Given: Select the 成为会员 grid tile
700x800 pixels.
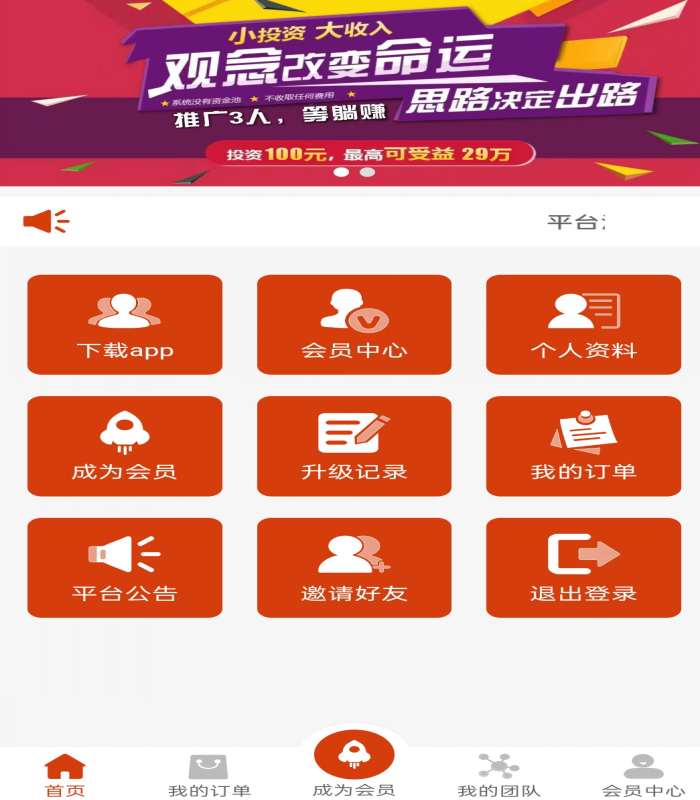Looking at the screenshot, I should [x=125, y=446].
